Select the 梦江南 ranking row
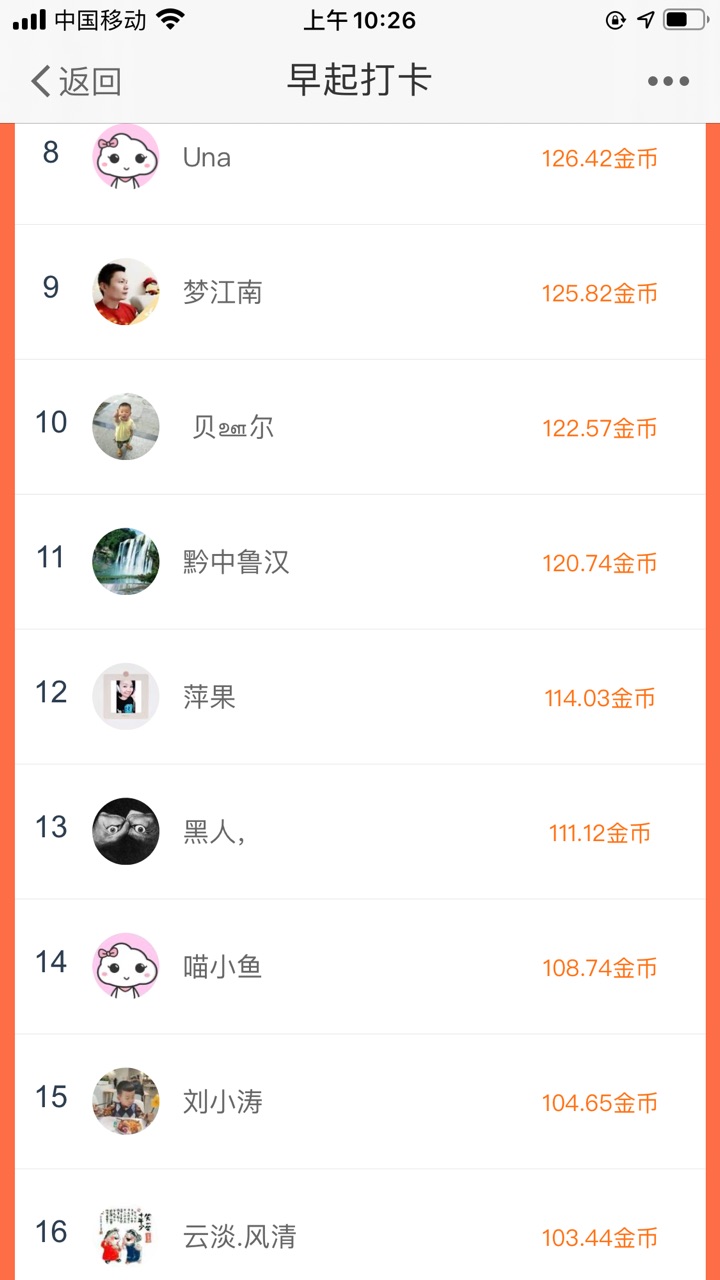720x1280 pixels. click(360, 292)
